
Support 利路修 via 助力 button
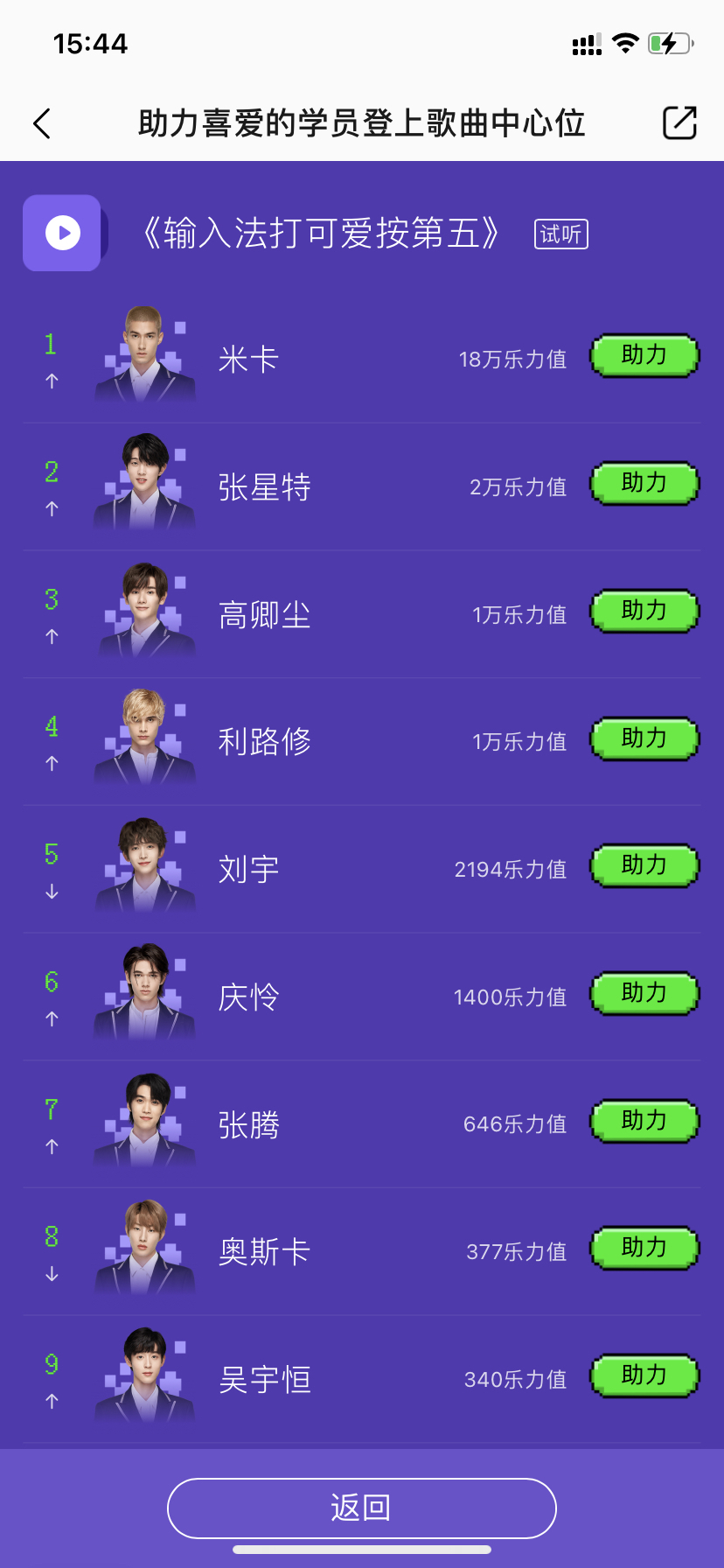pyautogui.click(x=644, y=738)
